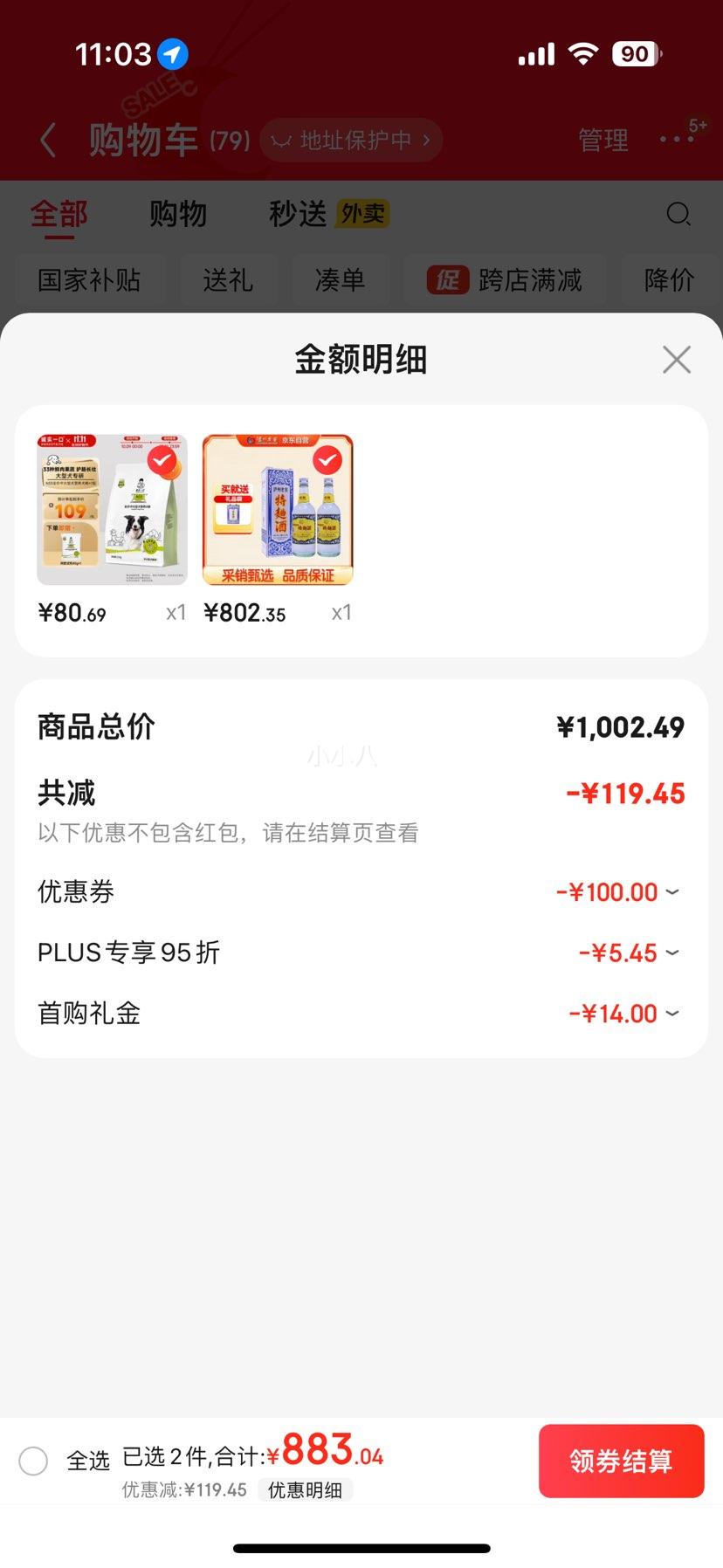Toggle the 全选 select-all checkbox

point(33,1461)
